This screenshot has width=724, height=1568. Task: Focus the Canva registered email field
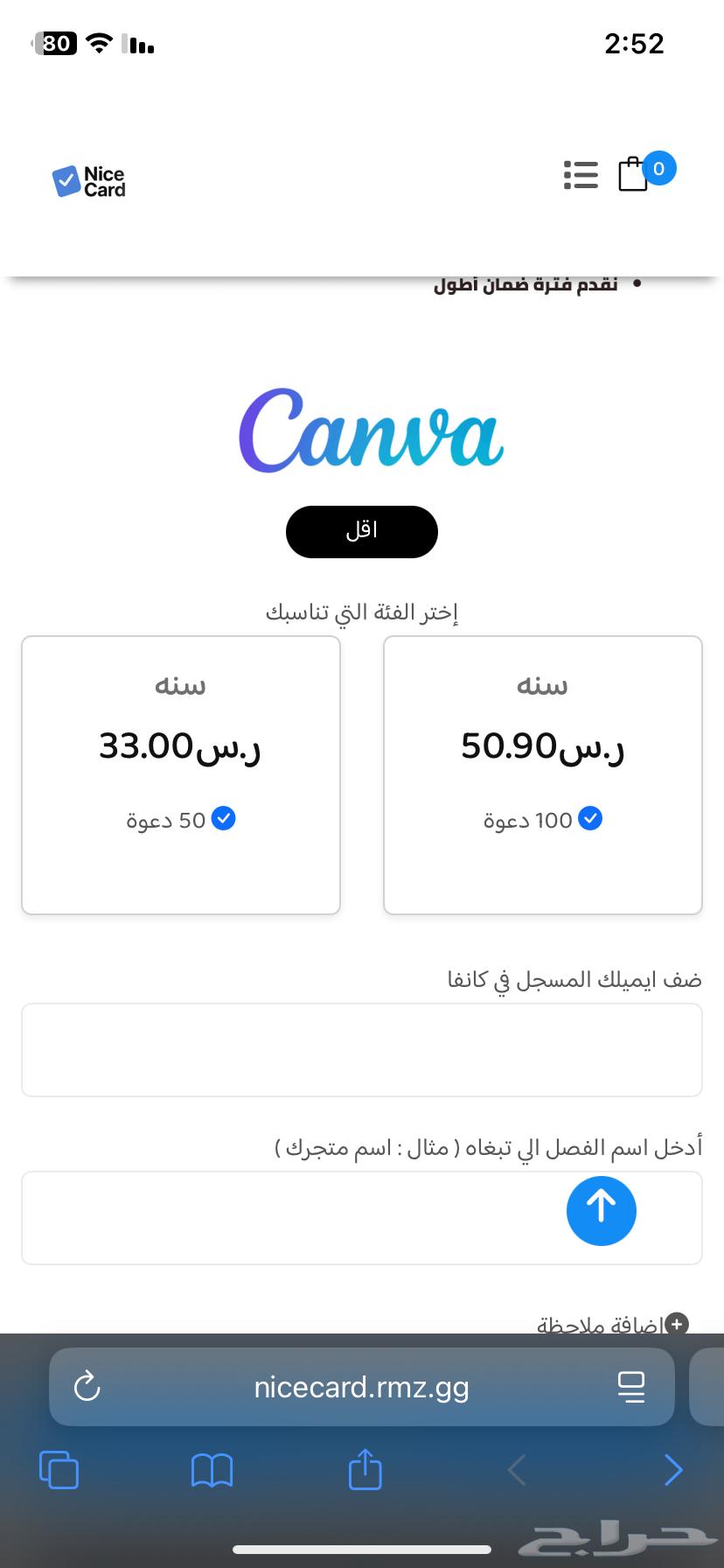coord(361,1049)
